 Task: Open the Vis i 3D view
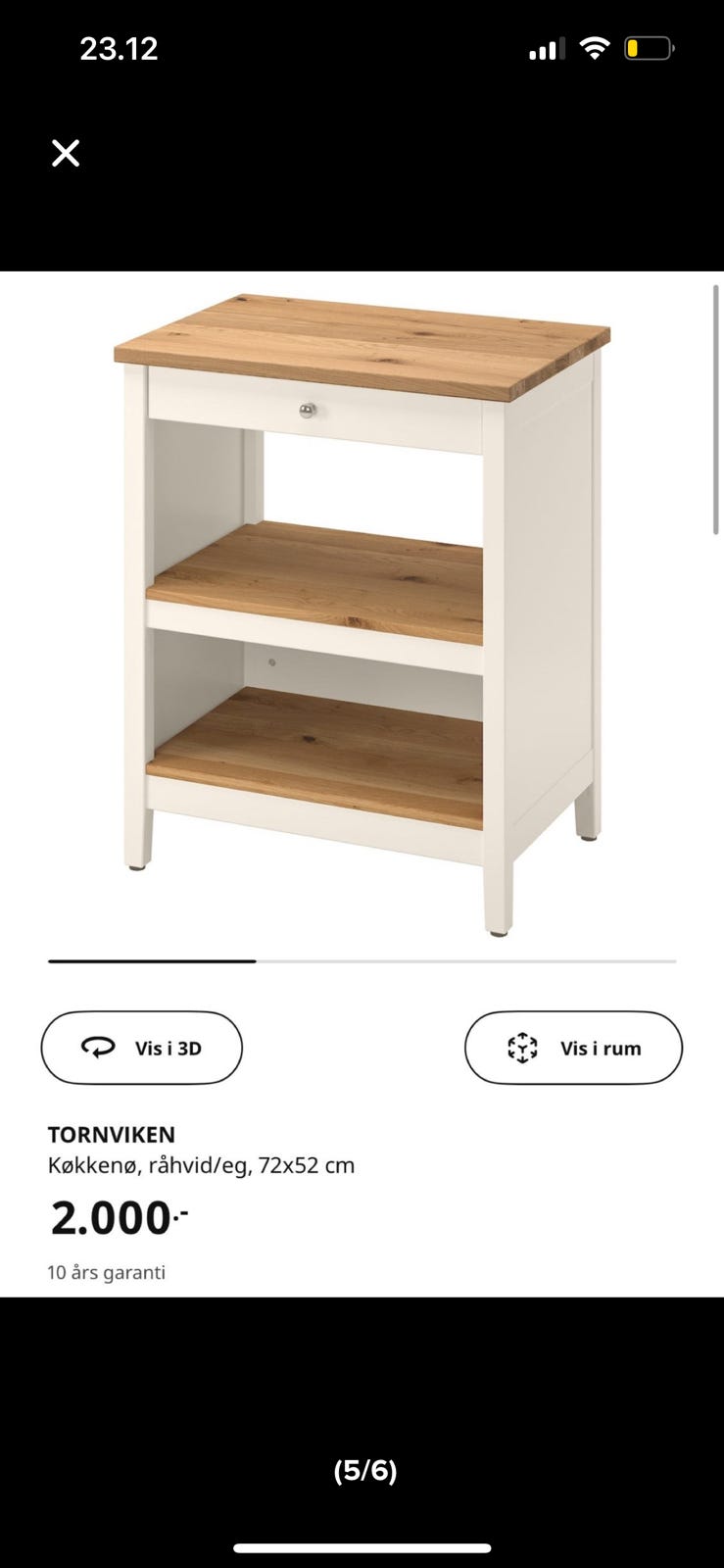142,1048
